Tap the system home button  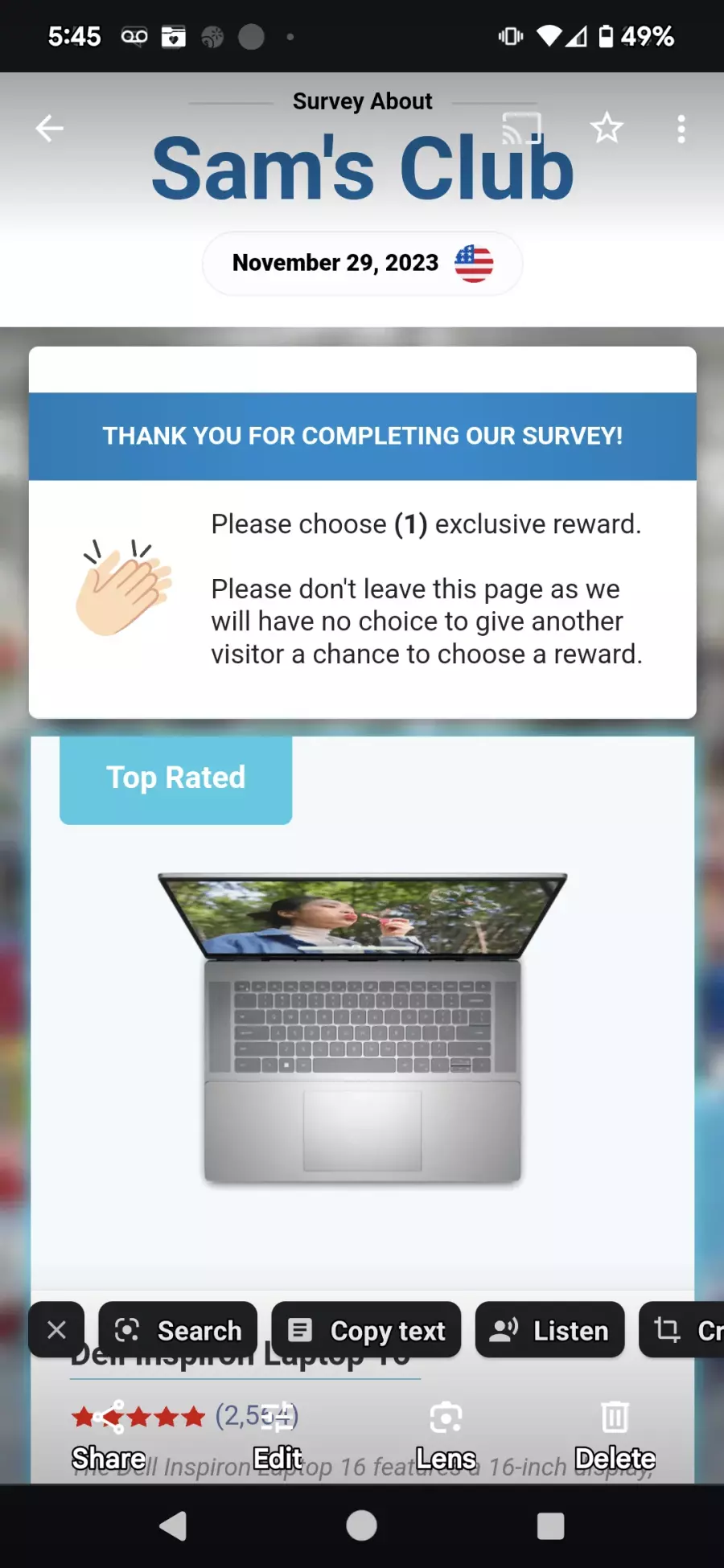pos(362,1525)
